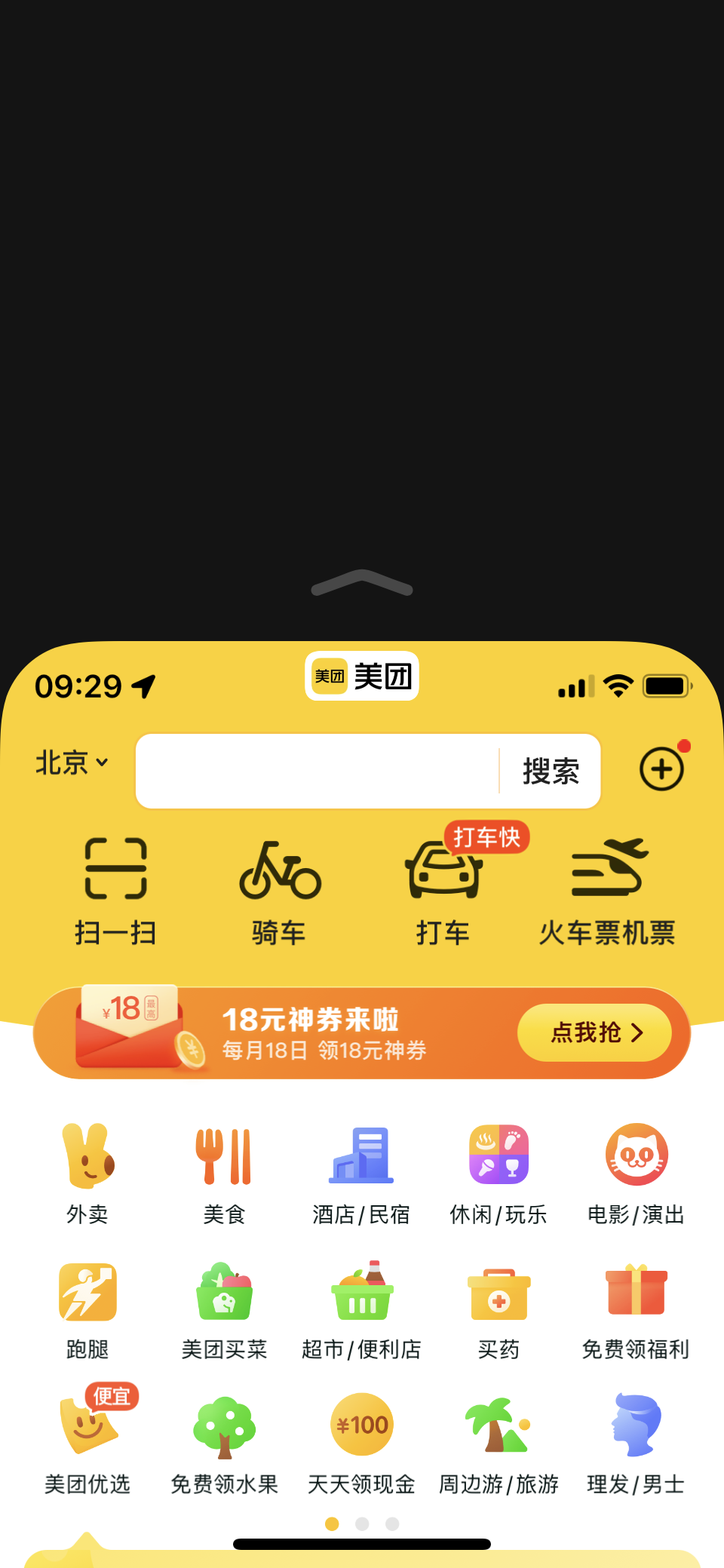The image size is (724, 1568).
Task: Open 天天领现金 cash reward
Action: pyautogui.click(x=361, y=1442)
